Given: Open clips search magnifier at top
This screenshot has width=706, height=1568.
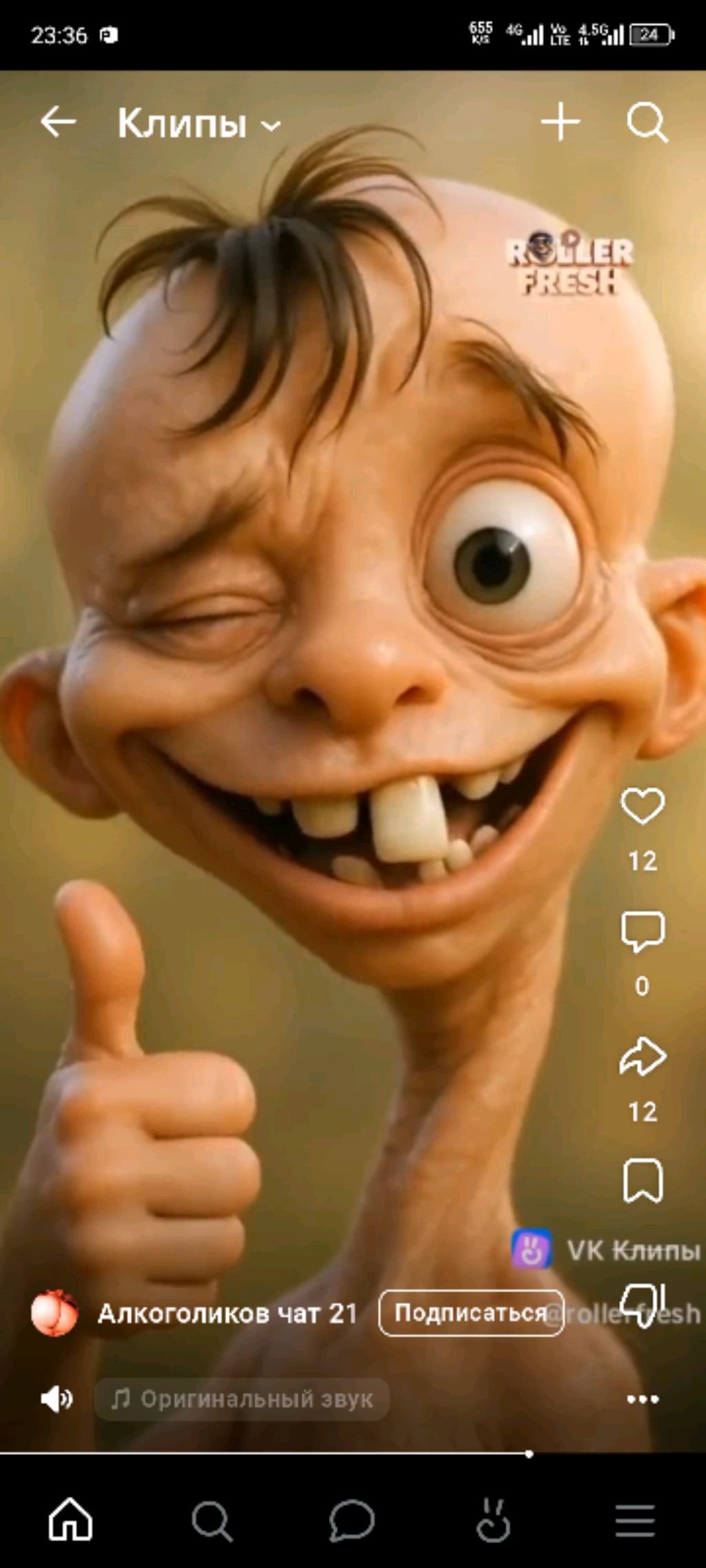Looking at the screenshot, I should point(647,123).
